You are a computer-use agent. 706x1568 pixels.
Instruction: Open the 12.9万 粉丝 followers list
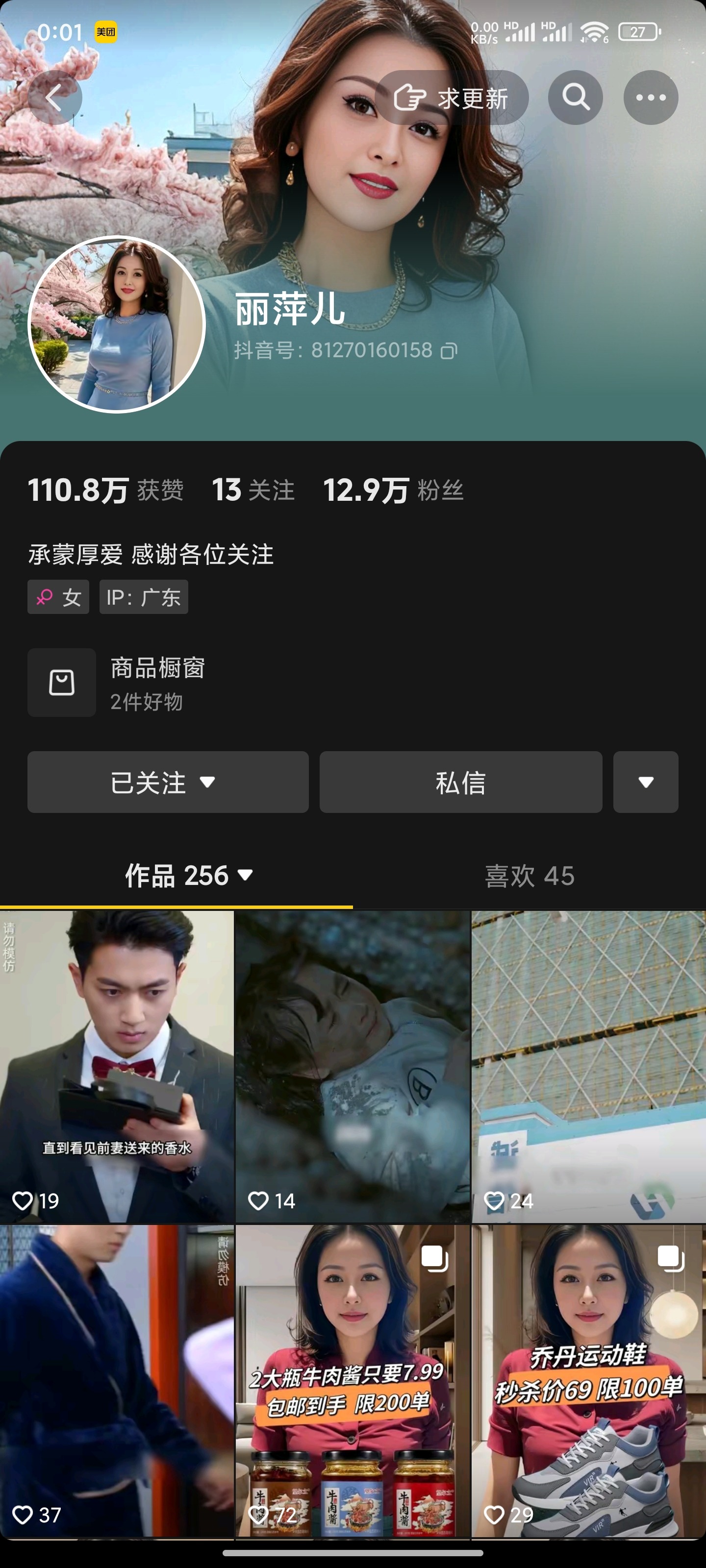(x=394, y=490)
